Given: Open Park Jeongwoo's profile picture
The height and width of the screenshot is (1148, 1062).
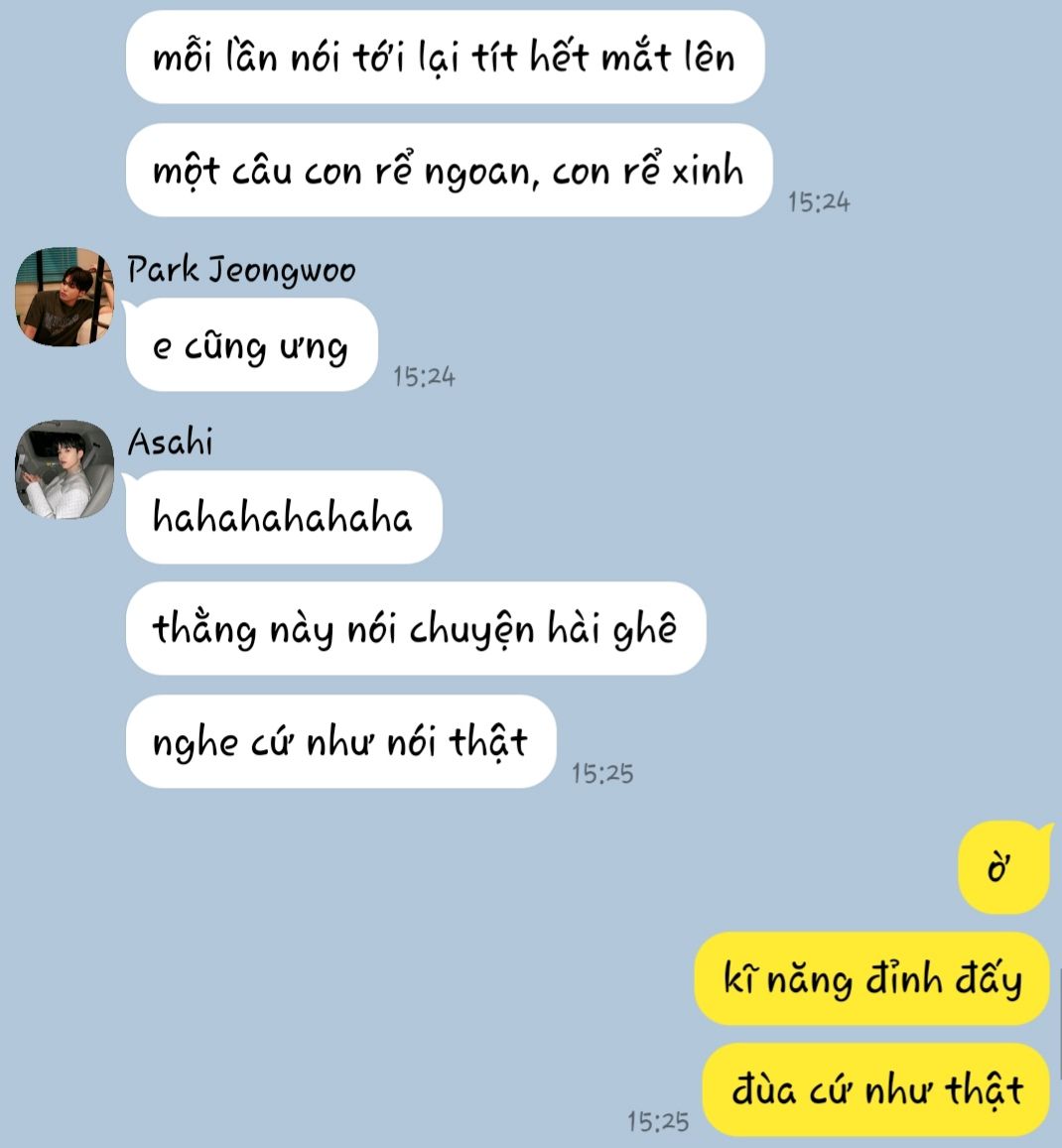Looking at the screenshot, I should [x=65, y=297].
